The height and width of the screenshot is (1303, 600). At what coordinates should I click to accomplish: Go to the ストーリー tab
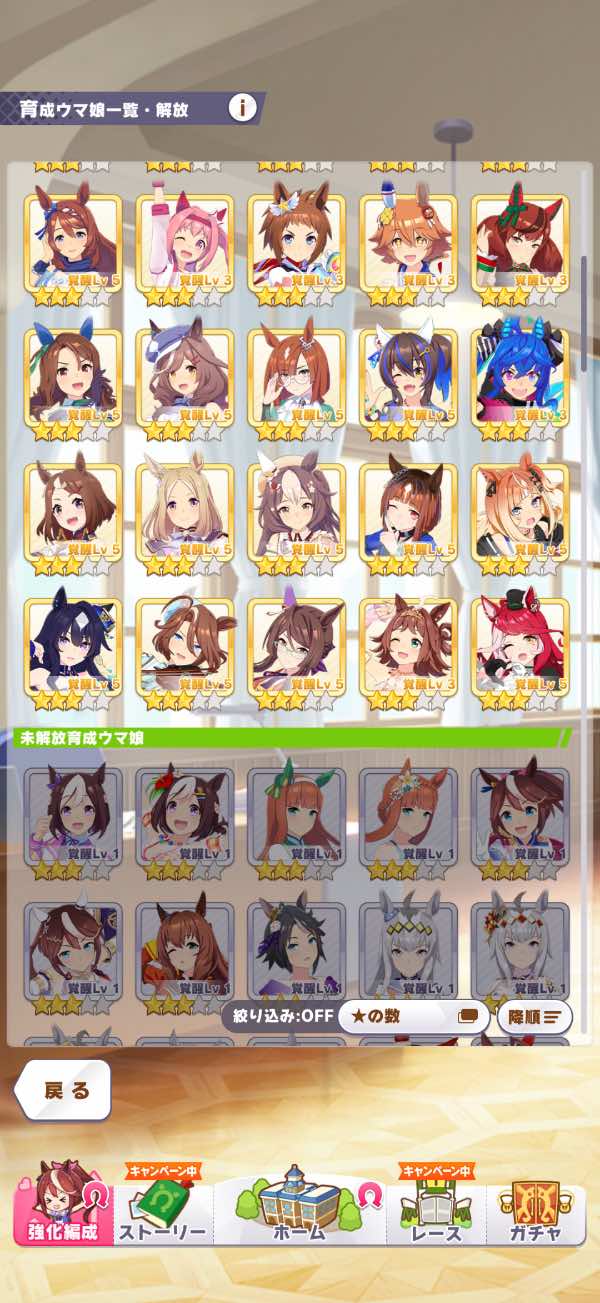[x=162, y=1210]
